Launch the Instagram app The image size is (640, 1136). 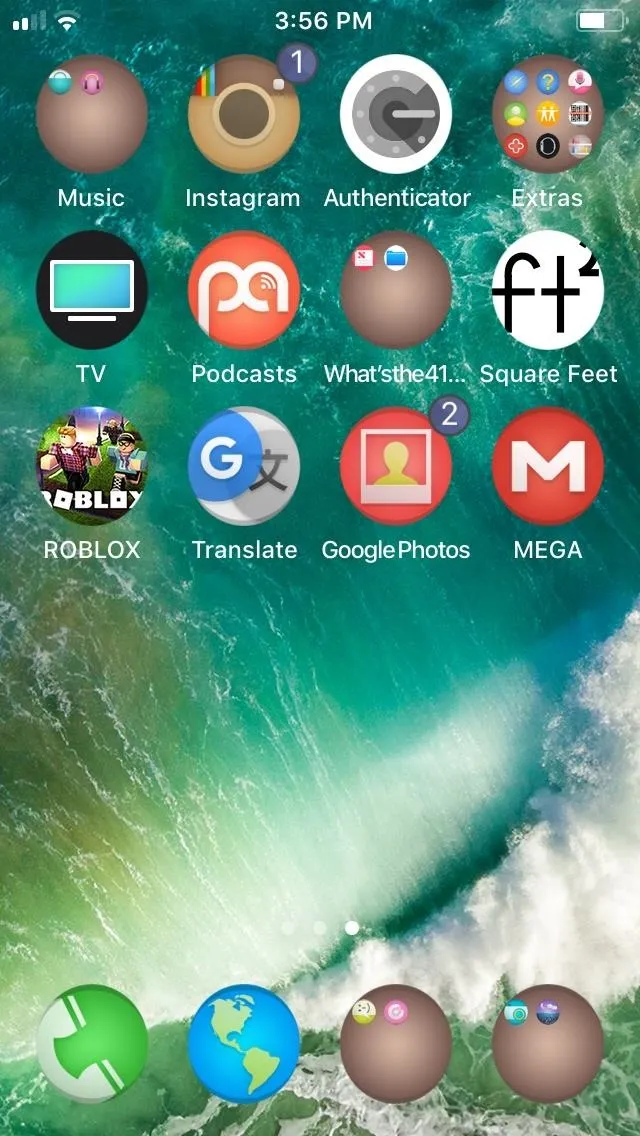(244, 114)
